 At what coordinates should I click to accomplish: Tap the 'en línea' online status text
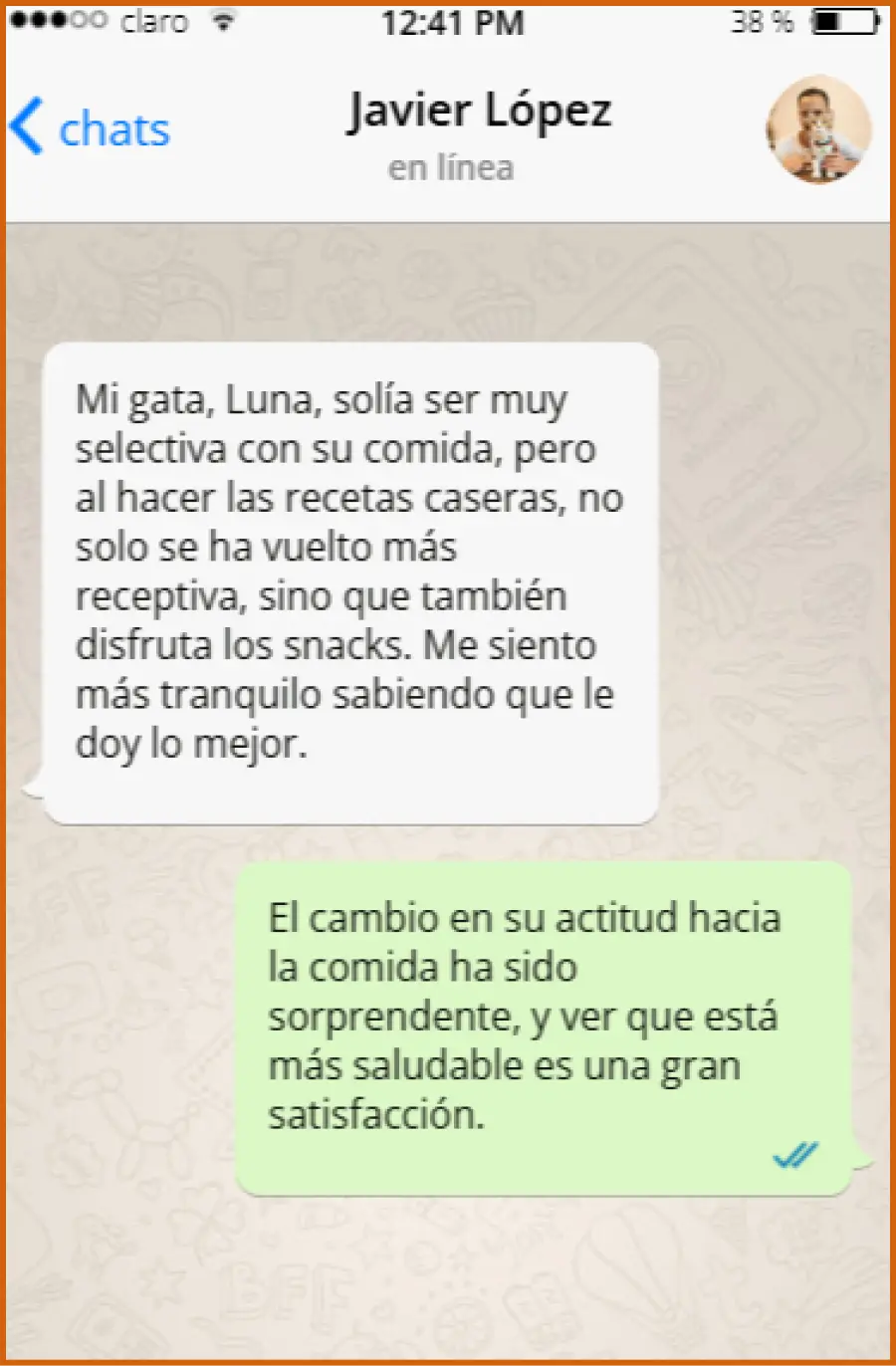(x=449, y=167)
